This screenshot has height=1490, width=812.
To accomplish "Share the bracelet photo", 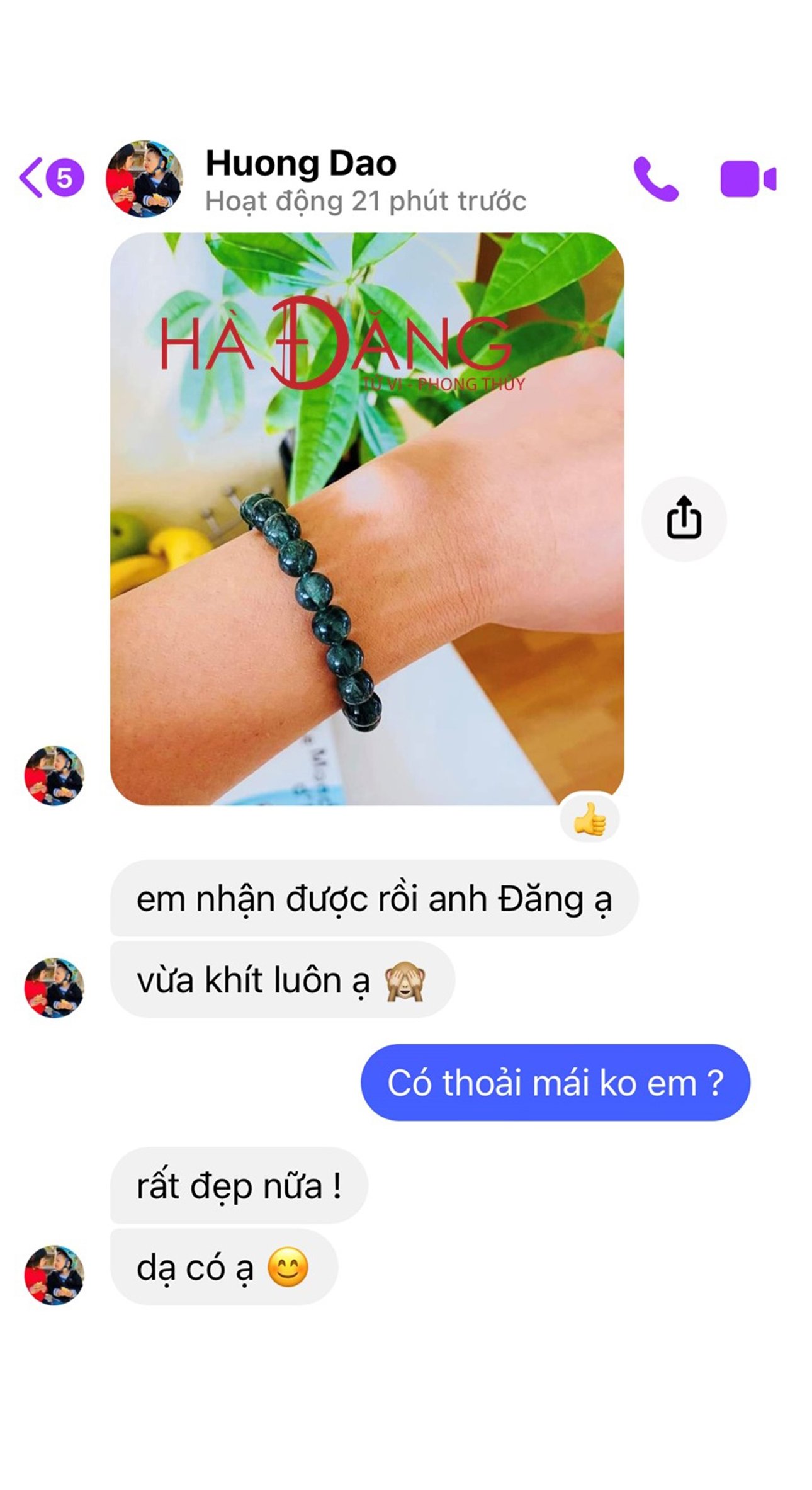I will coord(684,519).
